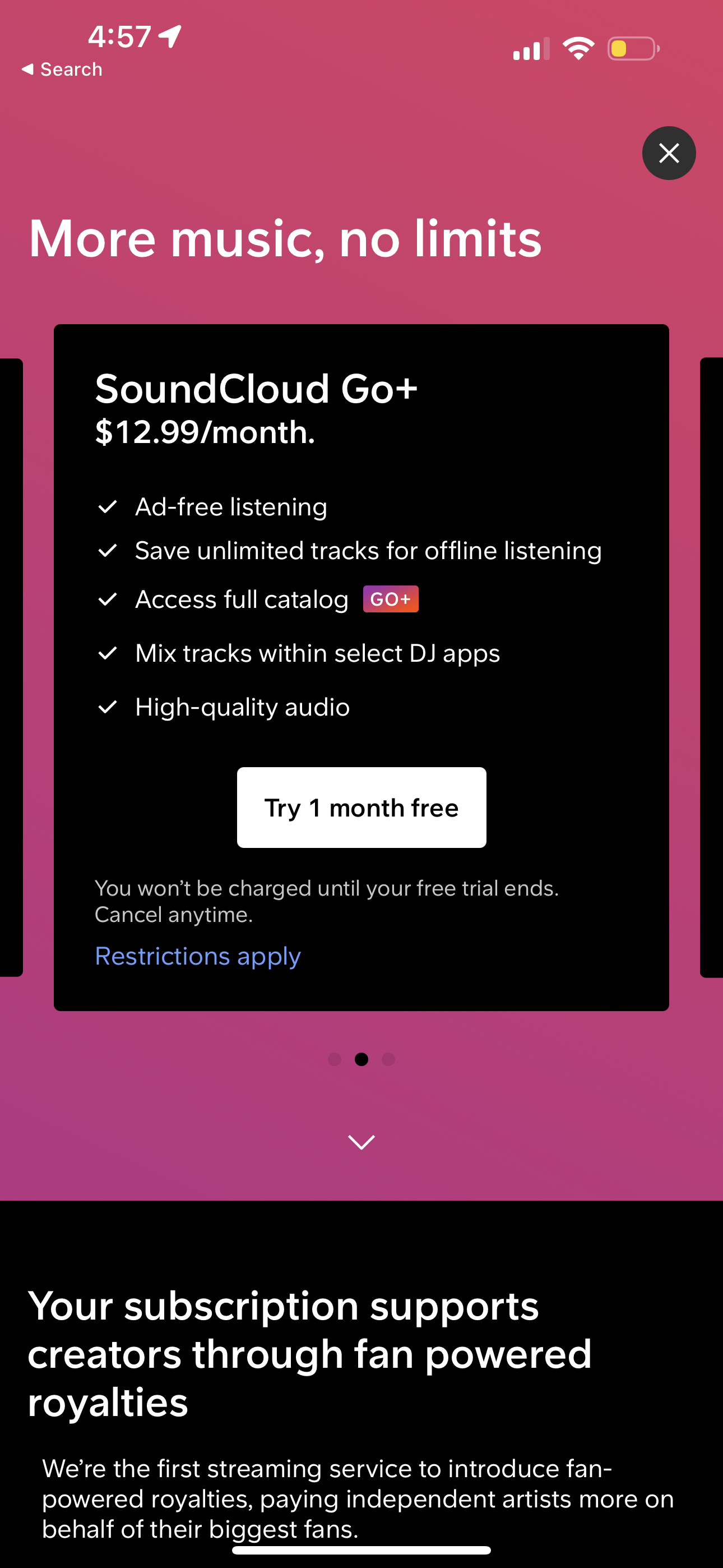The image size is (723, 1568).
Task: Click the GO+ badge next to Access full catalog
Action: click(390, 599)
